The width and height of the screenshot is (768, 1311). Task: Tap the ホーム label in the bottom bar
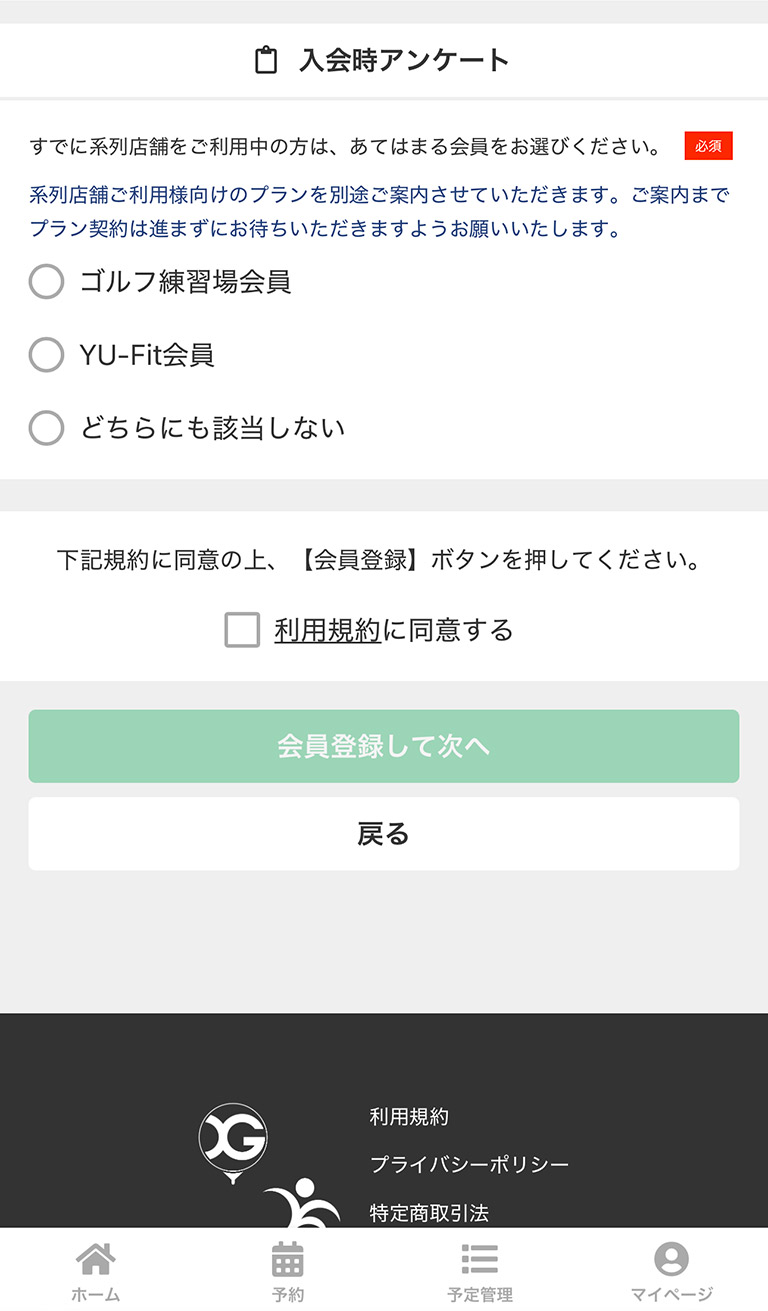pos(95,1292)
